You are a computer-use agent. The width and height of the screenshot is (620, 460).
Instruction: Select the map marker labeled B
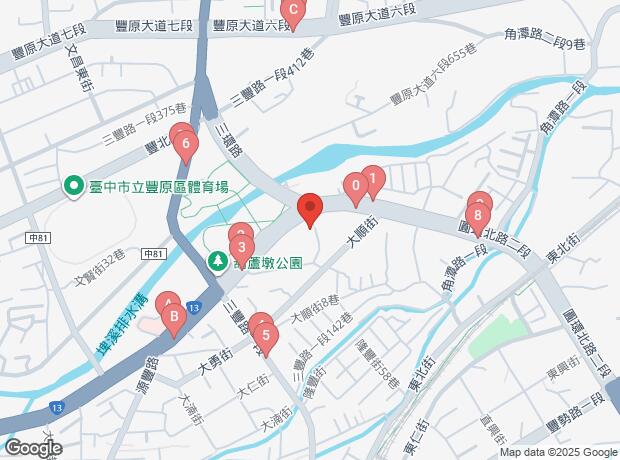tap(174, 320)
